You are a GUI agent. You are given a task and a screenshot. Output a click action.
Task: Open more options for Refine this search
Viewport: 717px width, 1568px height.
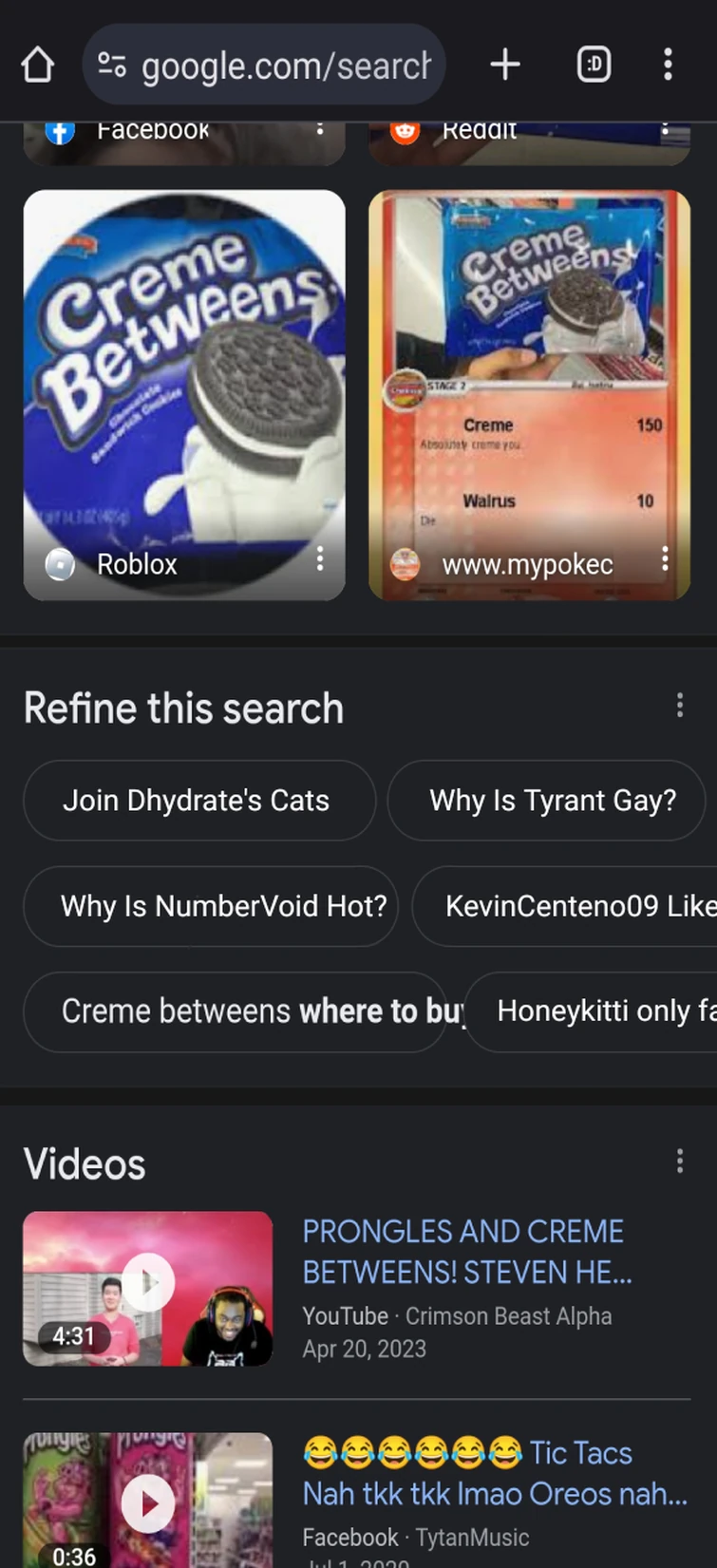pyautogui.click(x=679, y=705)
